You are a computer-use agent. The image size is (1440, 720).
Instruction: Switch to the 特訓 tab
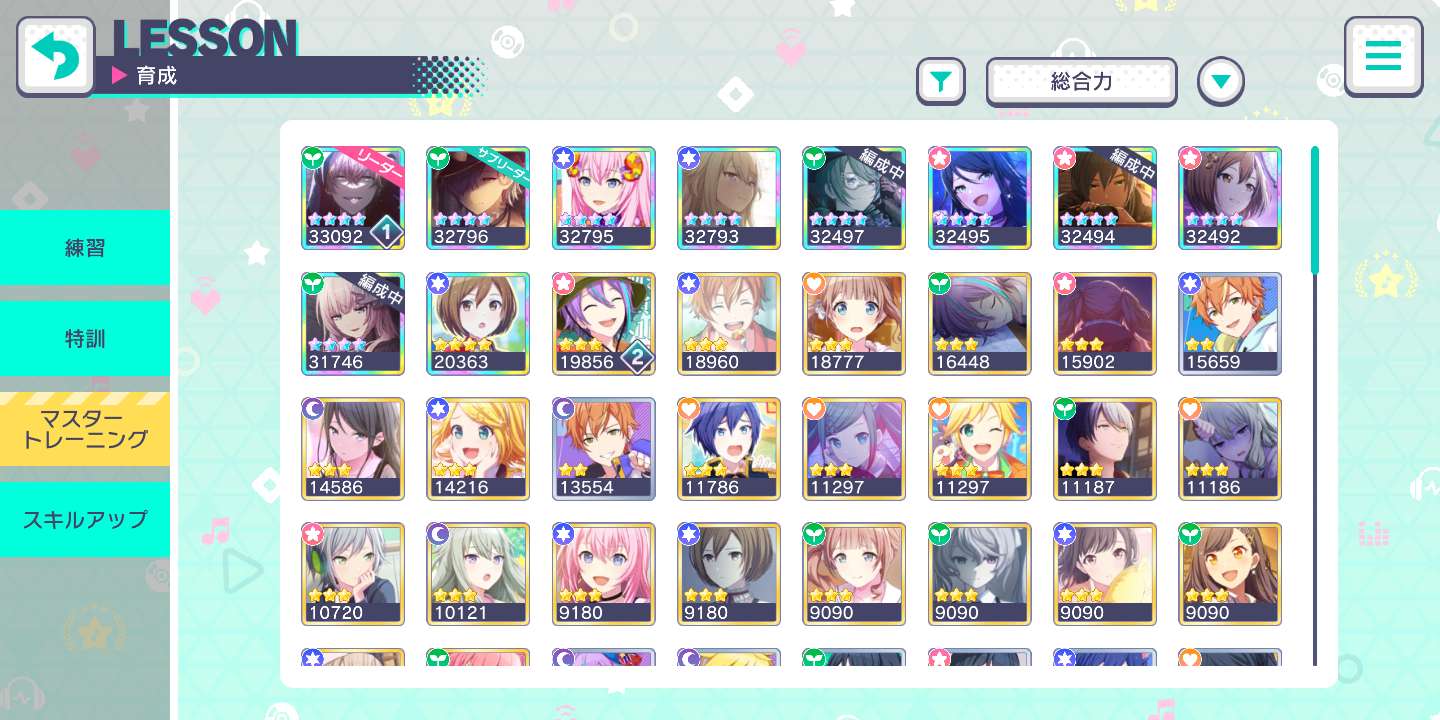pos(85,338)
